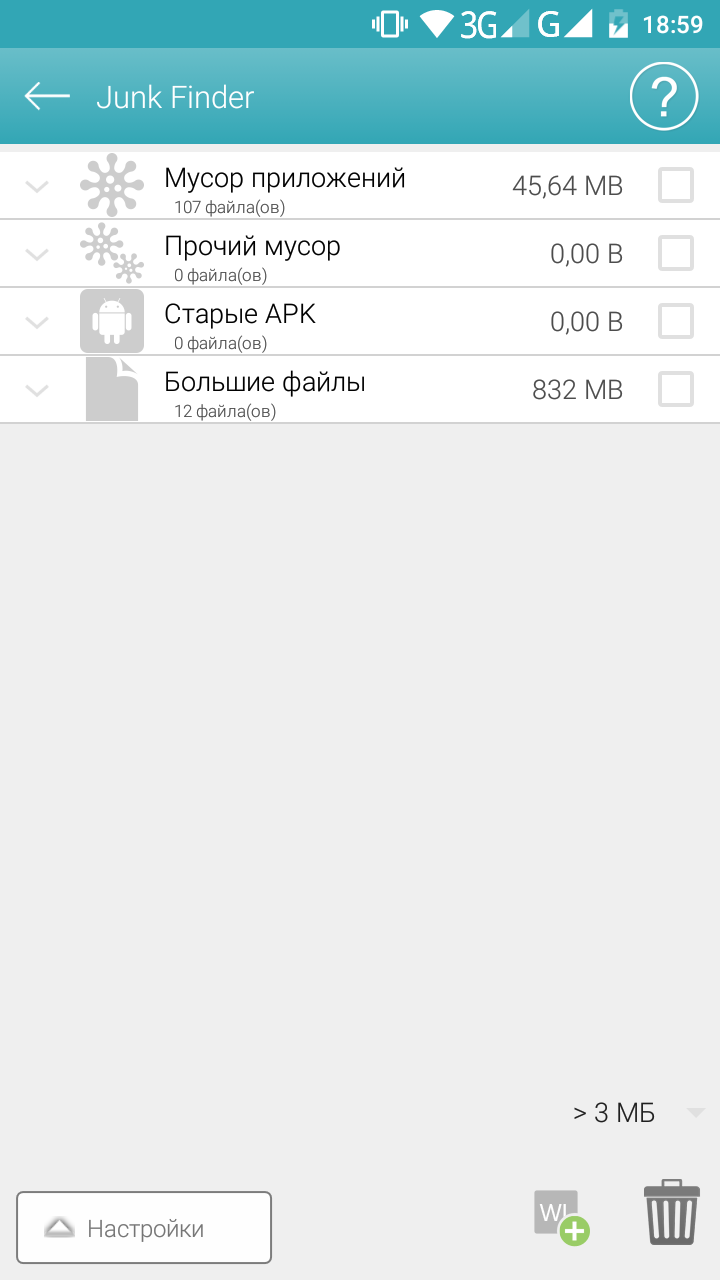Expand the Большие файлы category
This screenshot has width=720, height=1280.
(37, 390)
